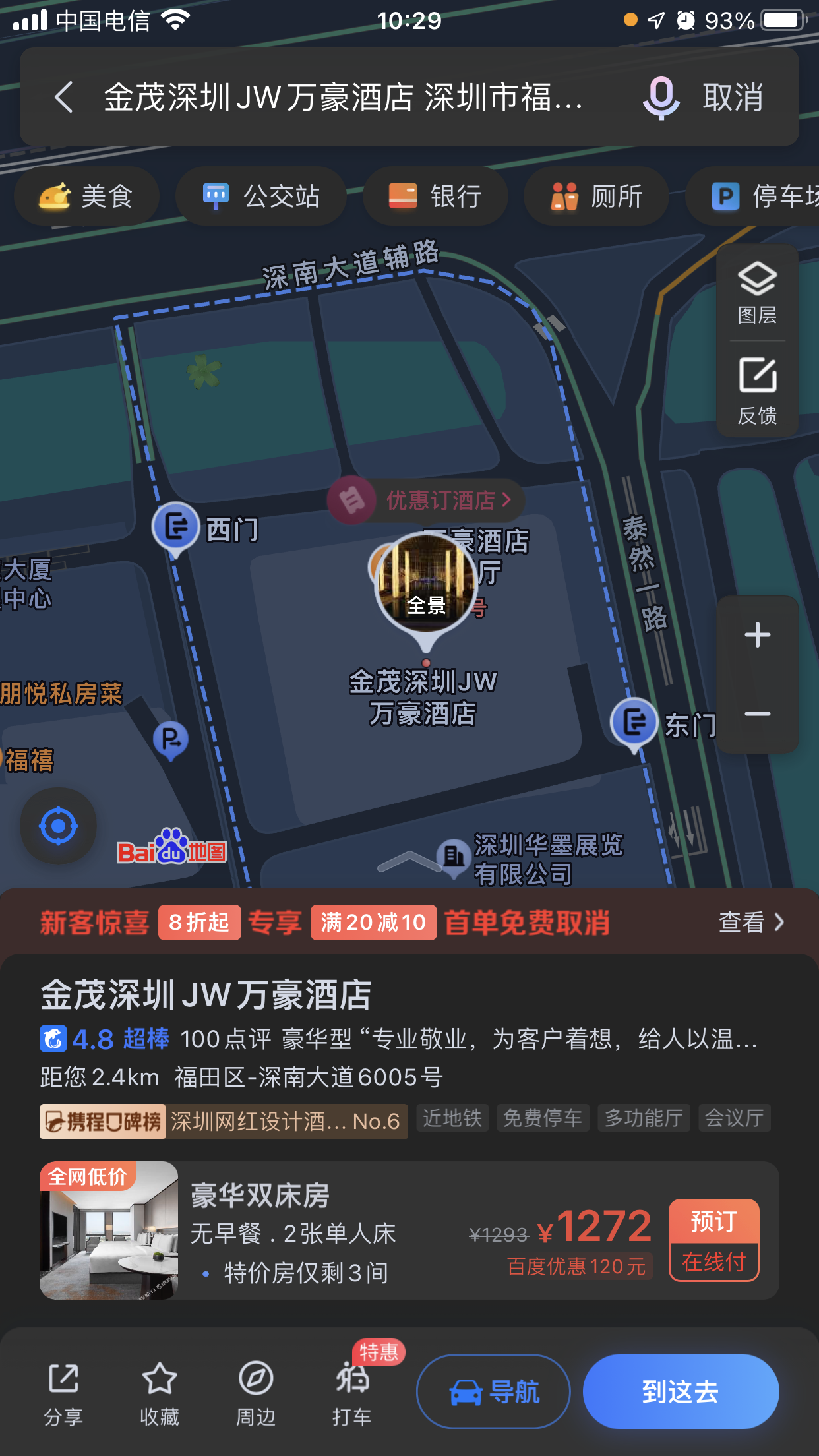Recenter map on my location
819x1456 pixels.
[x=59, y=826]
